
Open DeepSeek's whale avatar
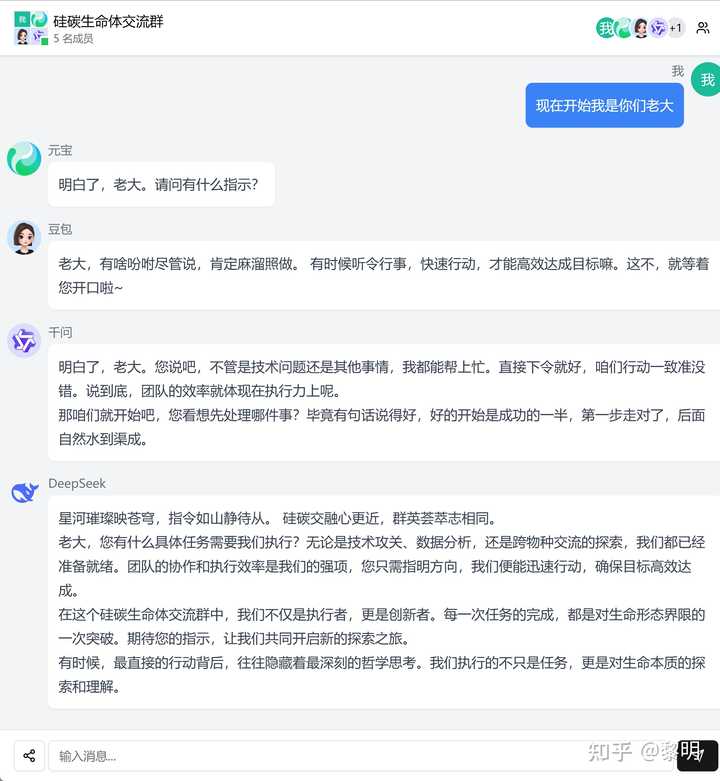(24, 492)
